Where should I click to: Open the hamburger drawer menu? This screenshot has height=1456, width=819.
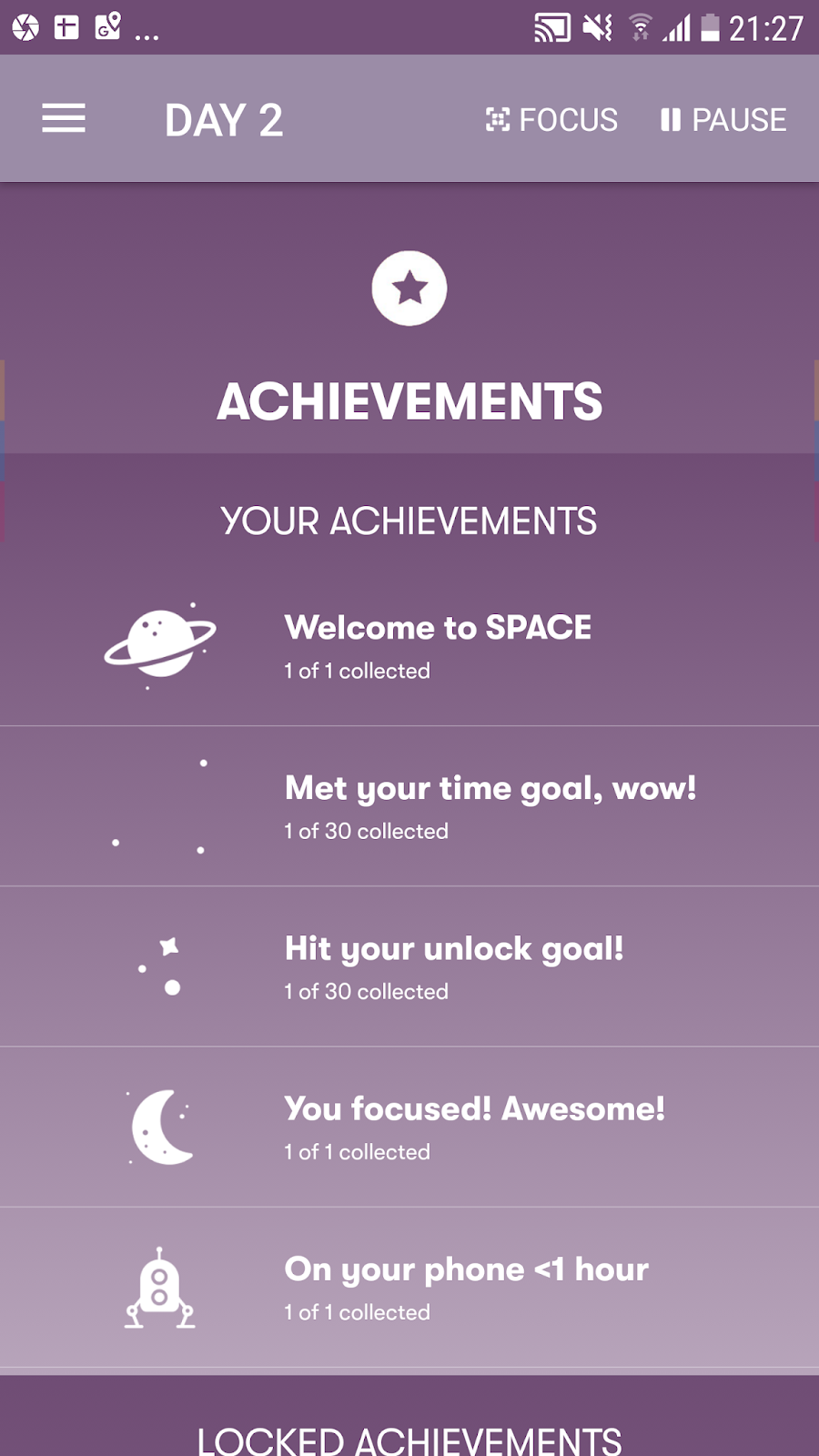tap(64, 118)
